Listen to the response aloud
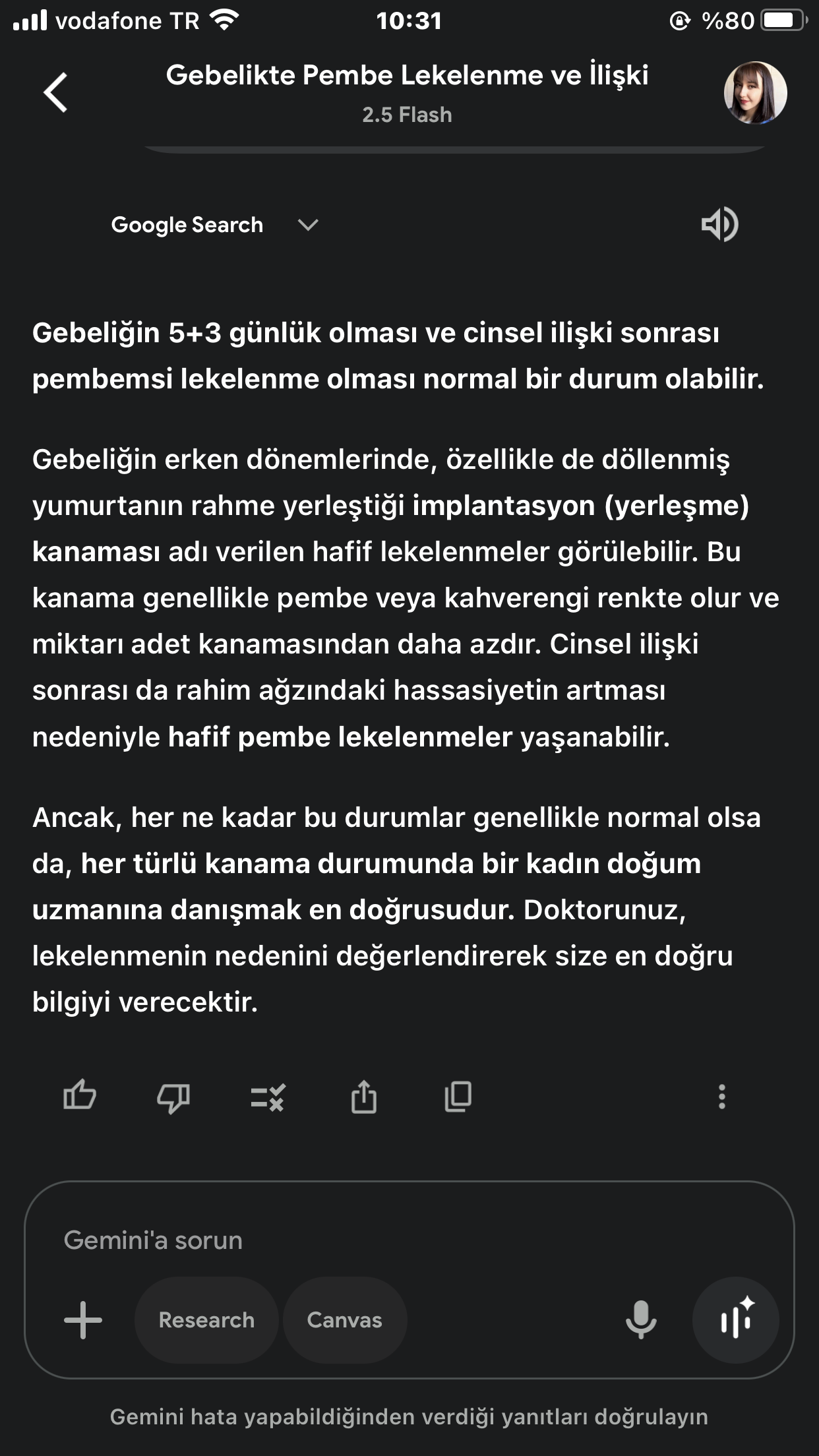This screenshot has height=1456, width=819. (719, 224)
